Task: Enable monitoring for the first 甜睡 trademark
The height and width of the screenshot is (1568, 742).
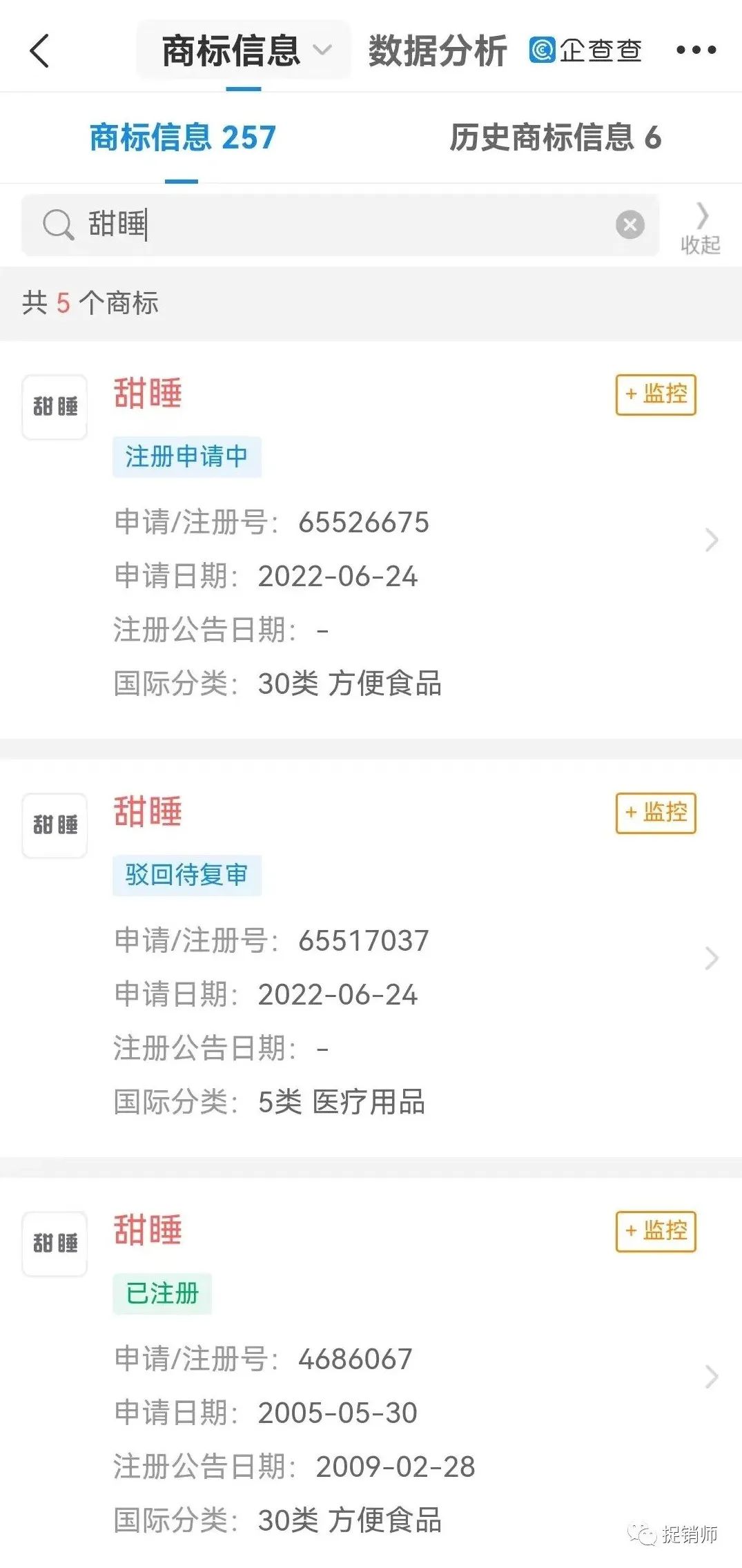Action: 654,395
